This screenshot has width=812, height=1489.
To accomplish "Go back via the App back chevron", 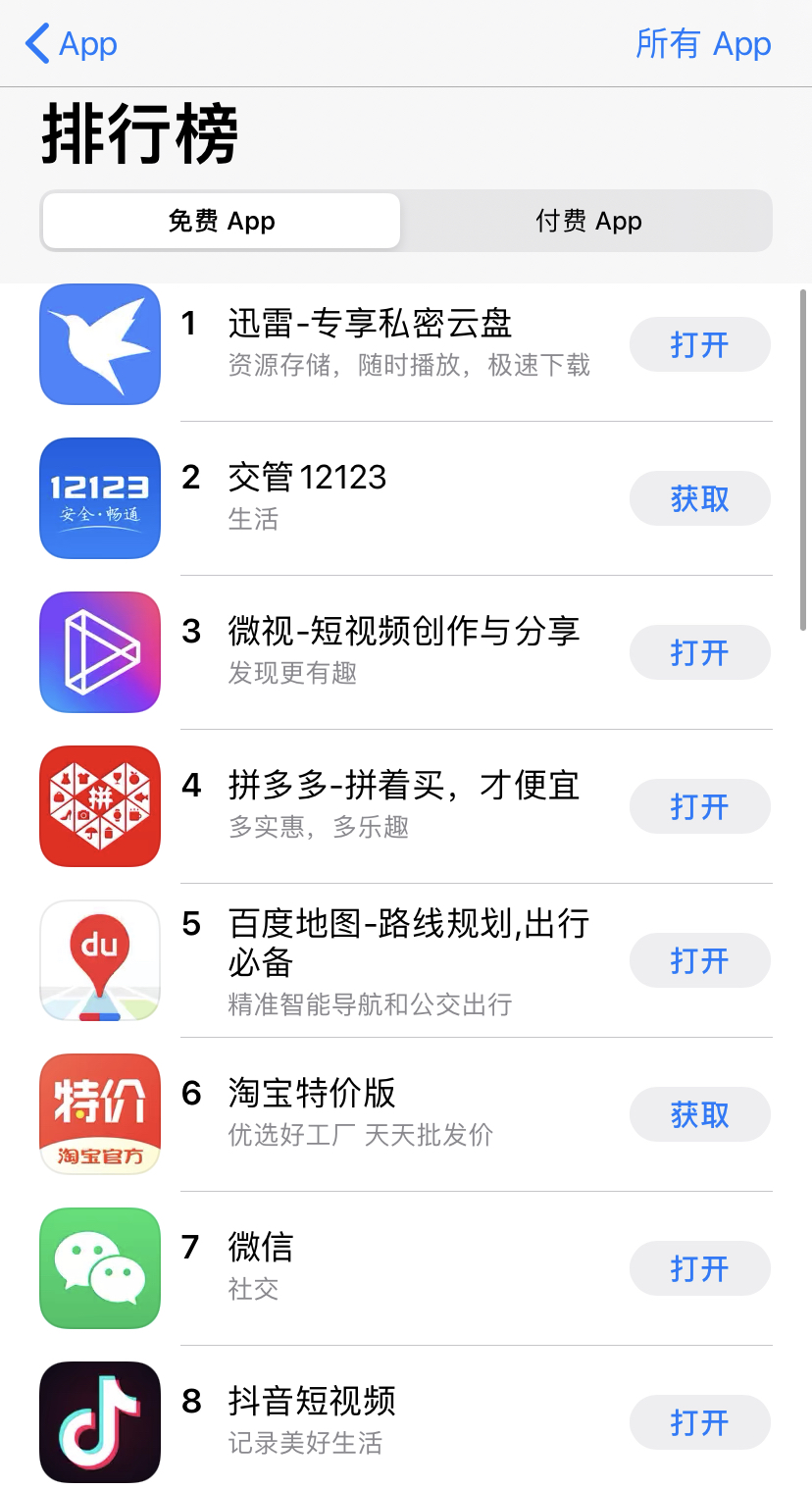I will 71,44.
